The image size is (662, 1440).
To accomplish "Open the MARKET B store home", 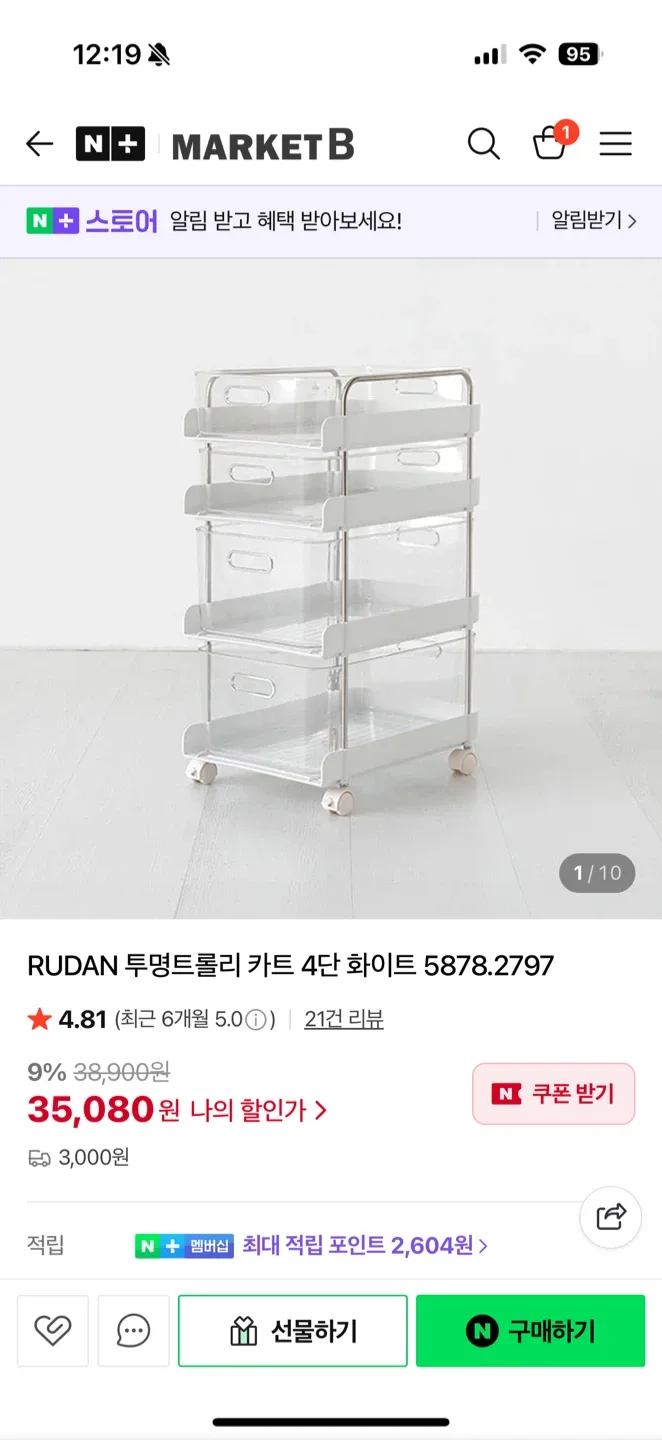I will [x=262, y=144].
